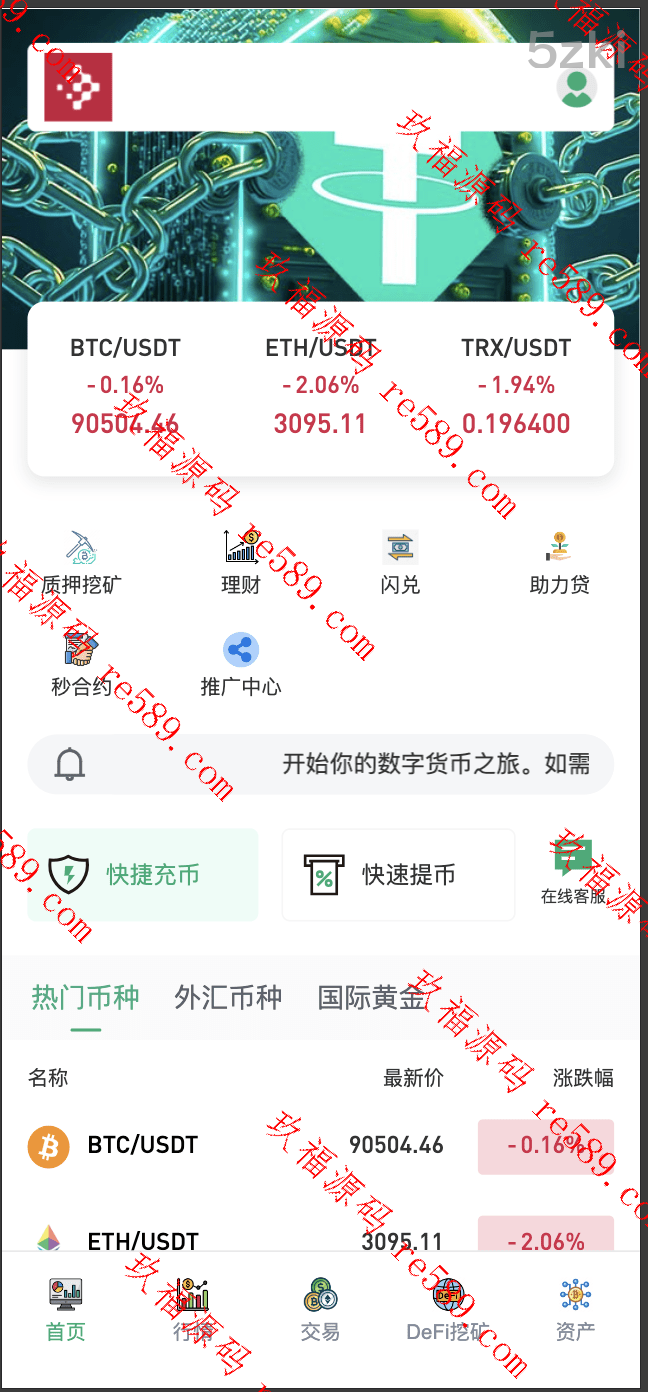This screenshot has width=648, height=1392.
Task: Go to the 交易 trade tab
Action: tap(320, 1310)
